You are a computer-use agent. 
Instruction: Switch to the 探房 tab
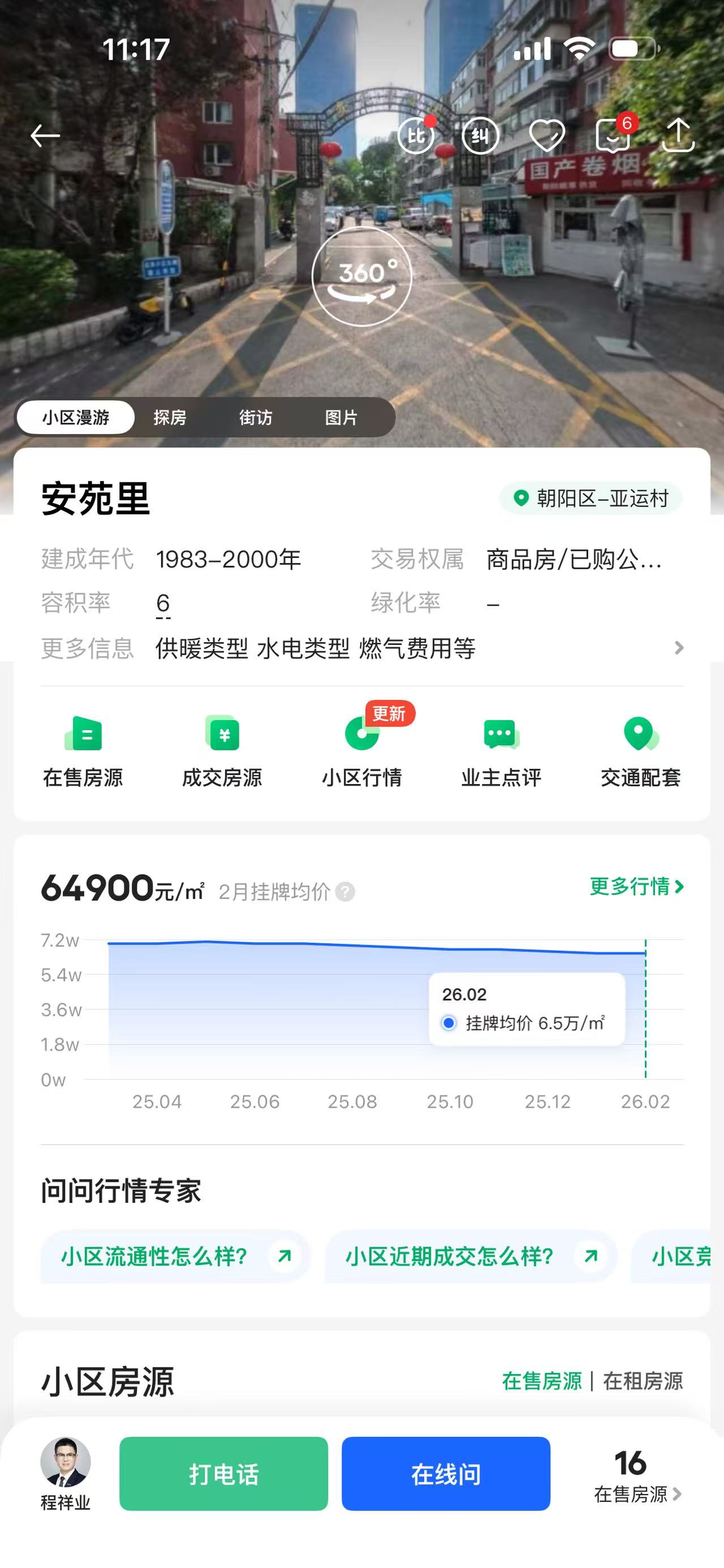pos(170,418)
